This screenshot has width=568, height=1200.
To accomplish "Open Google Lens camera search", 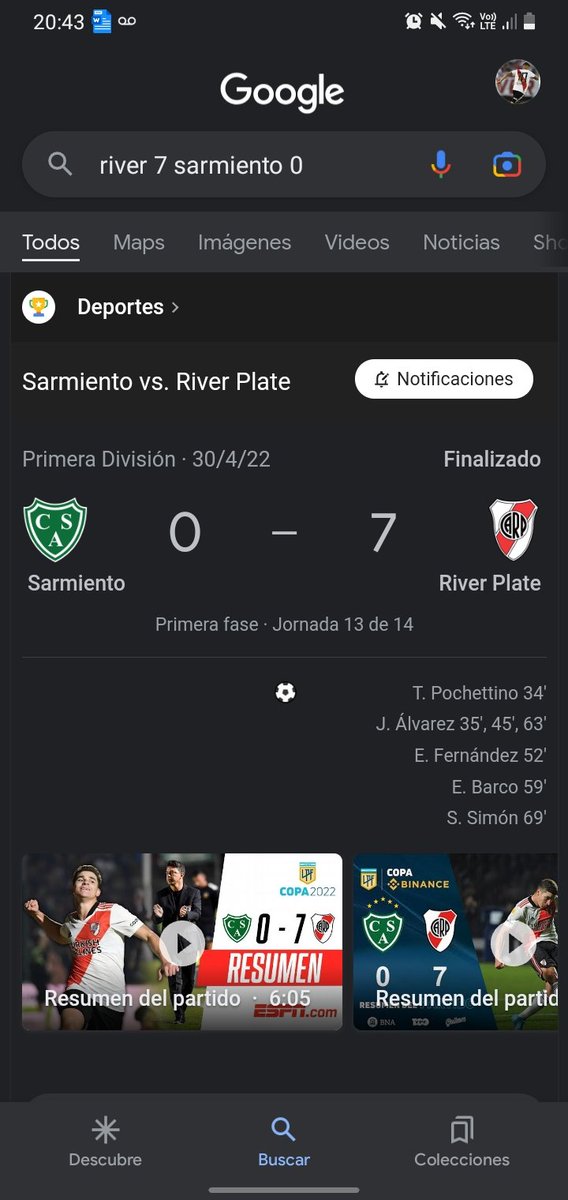I will 507,165.
